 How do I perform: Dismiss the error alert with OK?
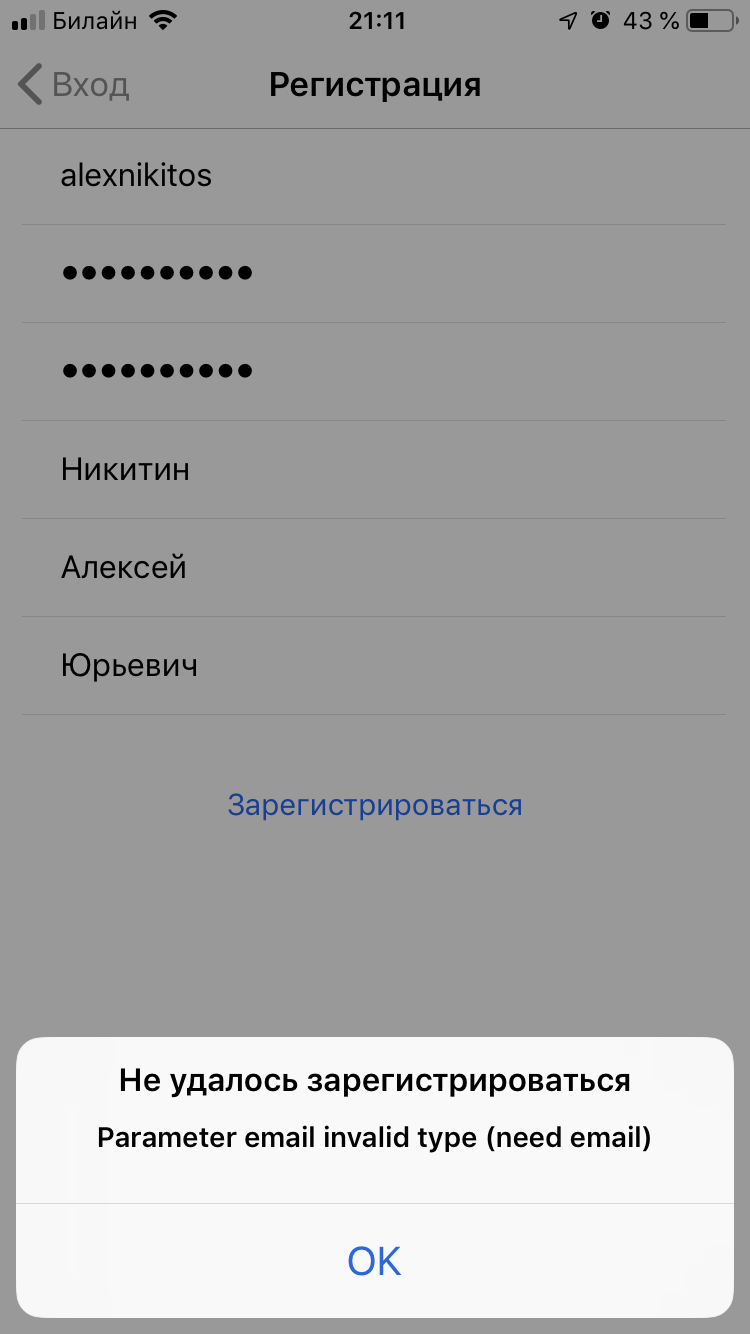click(374, 1261)
